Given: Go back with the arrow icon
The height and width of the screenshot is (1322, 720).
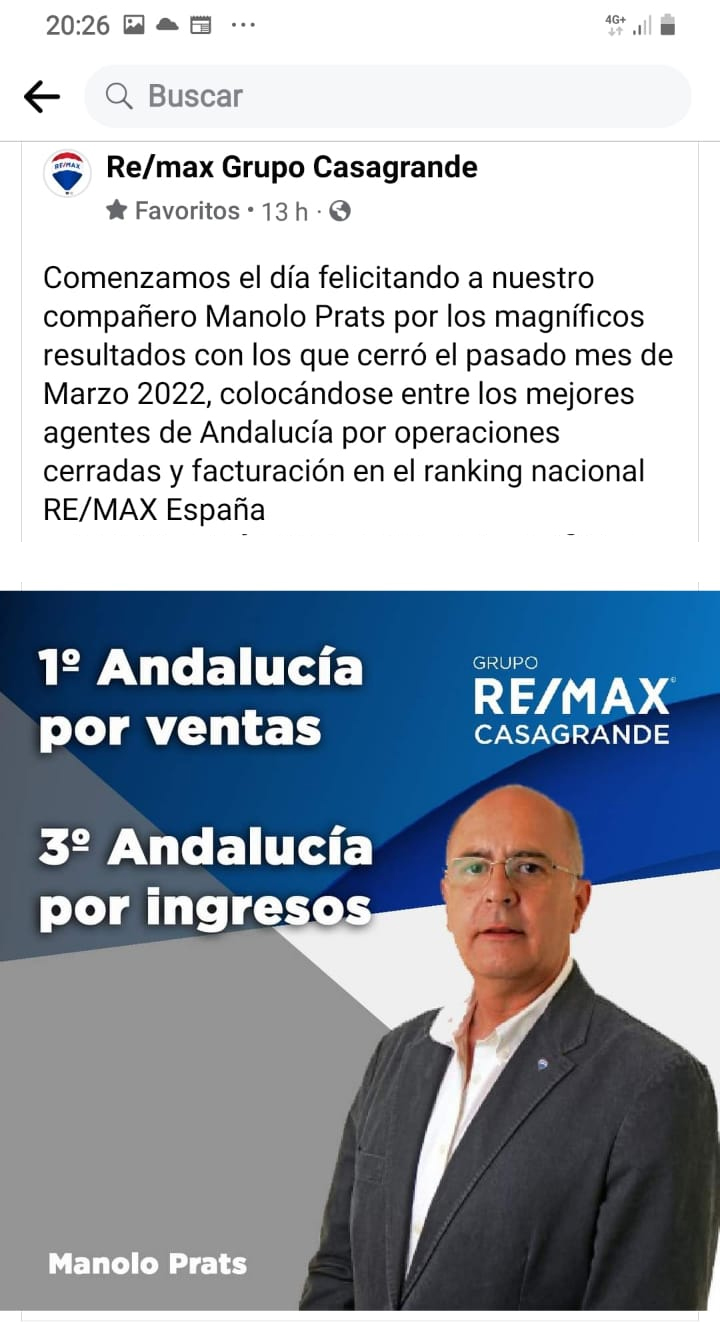Looking at the screenshot, I should (x=41, y=96).
